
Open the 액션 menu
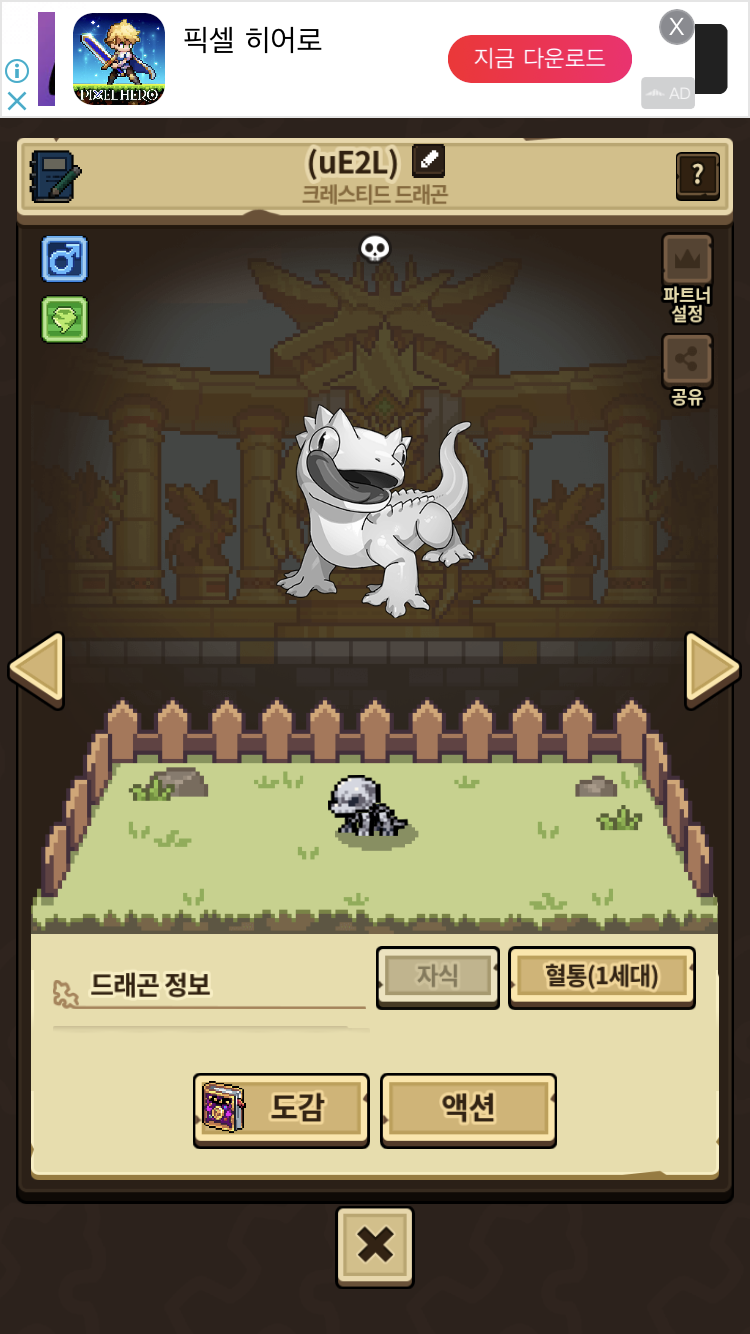[468, 1108]
